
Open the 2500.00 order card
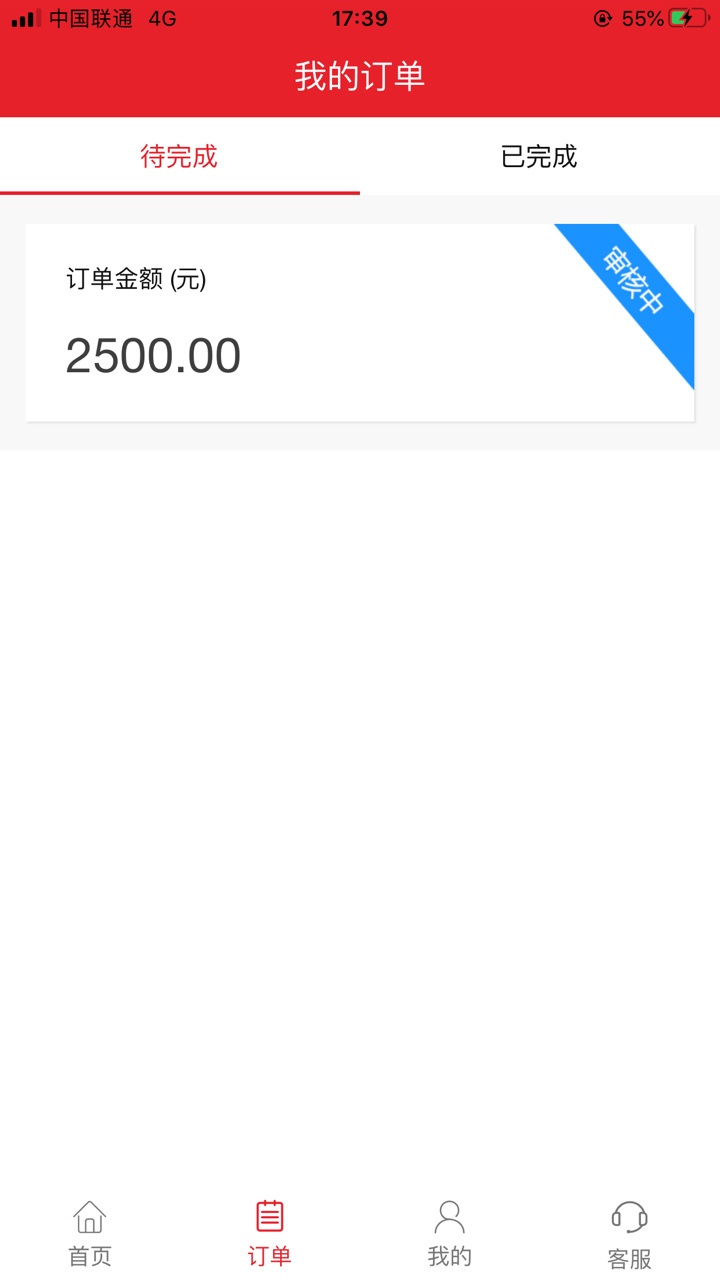[360, 322]
